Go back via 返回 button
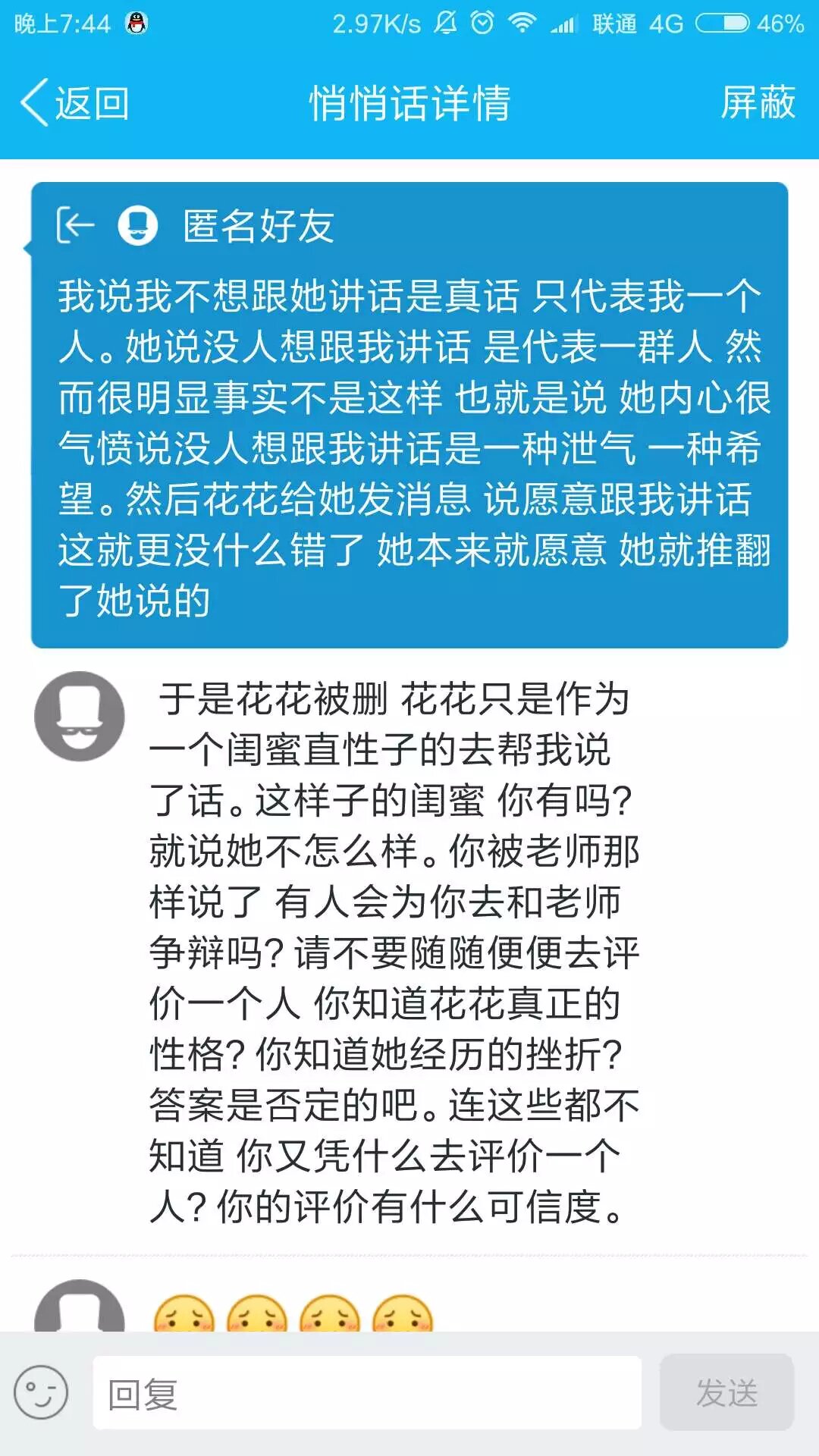 pyautogui.click(x=74, y=103)
